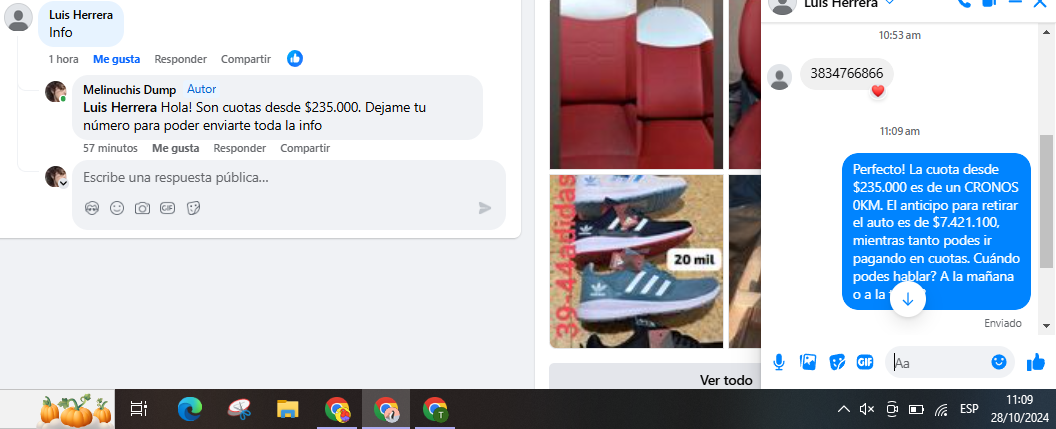Viewport: 1056px width, 429px height.
Task: Like Luis Herrera's "Info" comment
Action: pyautogui.click(x=116, y=59)
